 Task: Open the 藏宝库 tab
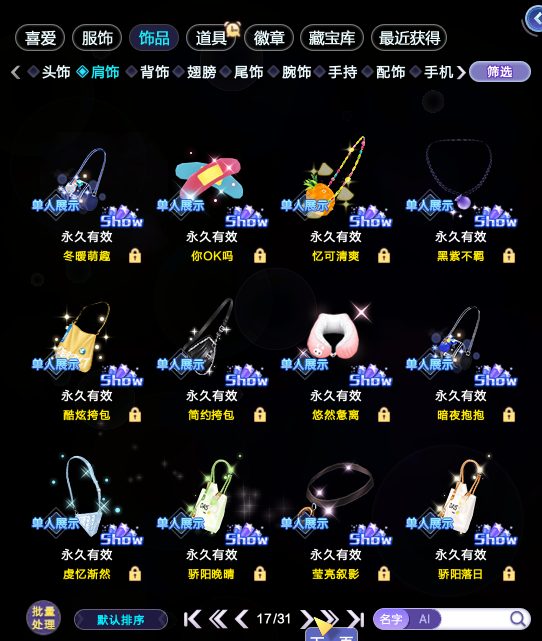(x=331, y=38)
